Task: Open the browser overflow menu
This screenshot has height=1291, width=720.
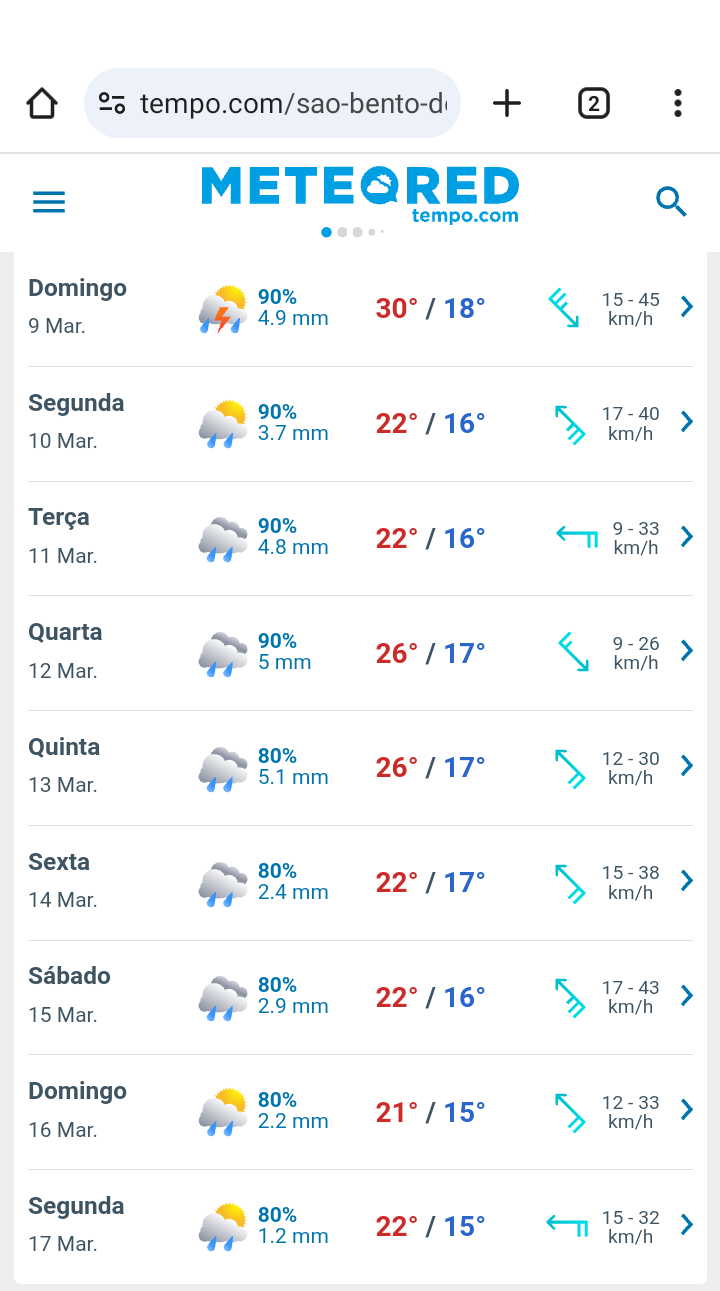Action: [678, 103]
